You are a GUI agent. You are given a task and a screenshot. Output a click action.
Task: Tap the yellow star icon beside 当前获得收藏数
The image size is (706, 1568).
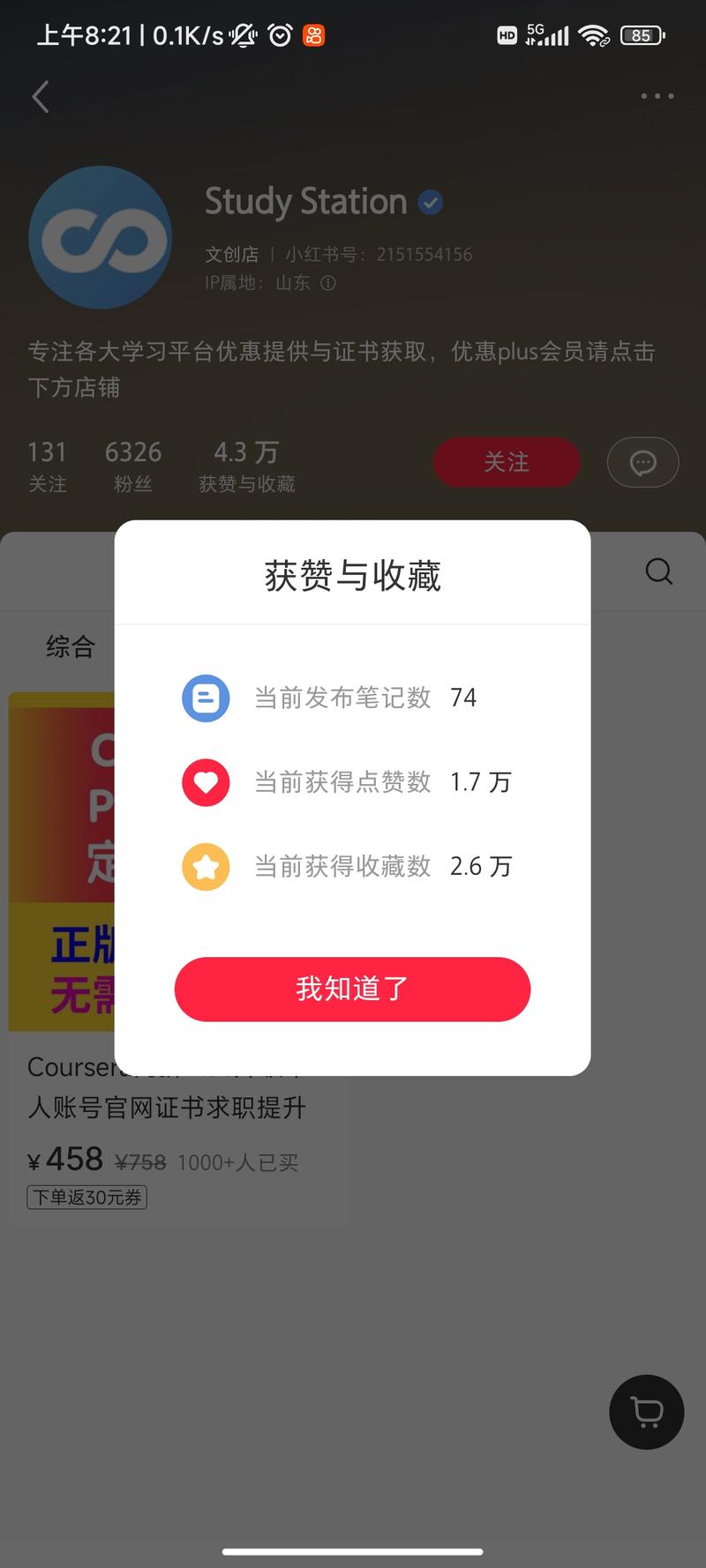(206, 866)
